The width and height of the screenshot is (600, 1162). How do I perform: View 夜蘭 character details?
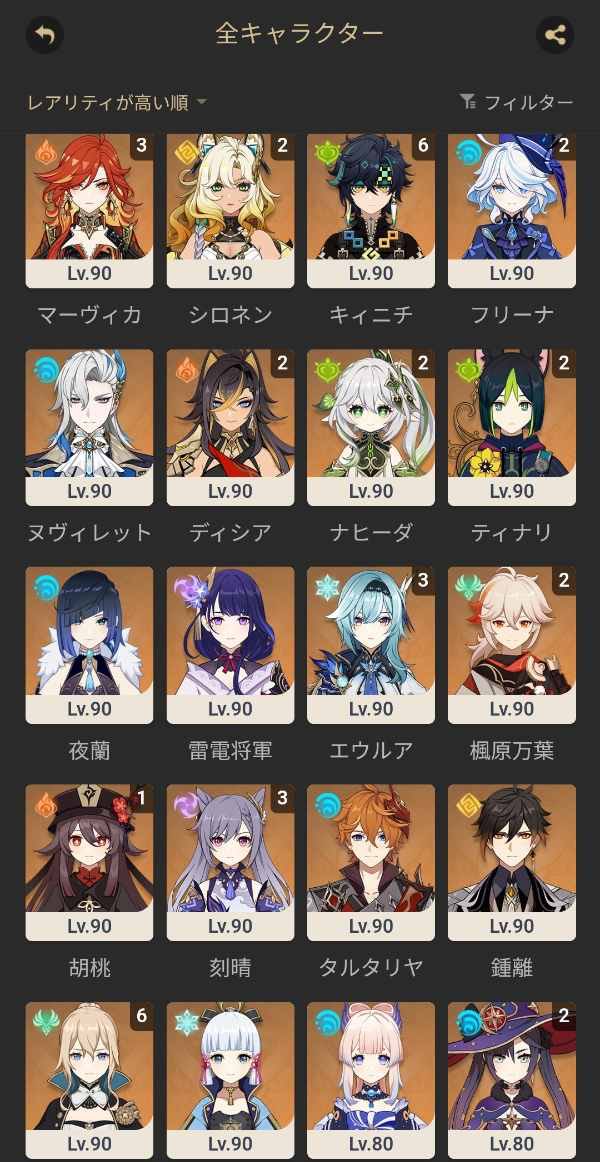point(89,643)
